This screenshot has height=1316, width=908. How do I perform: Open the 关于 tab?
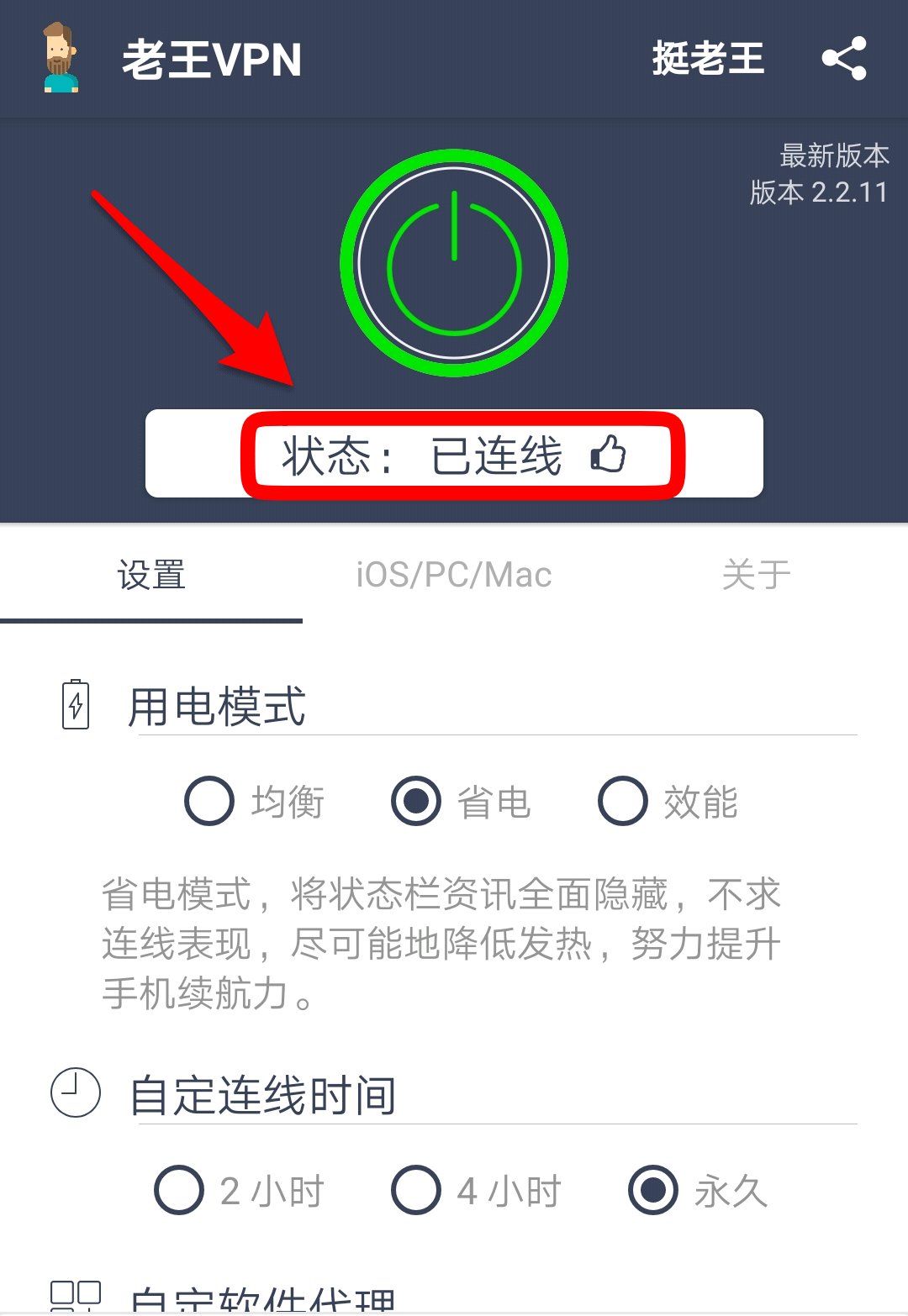(756, 576)
